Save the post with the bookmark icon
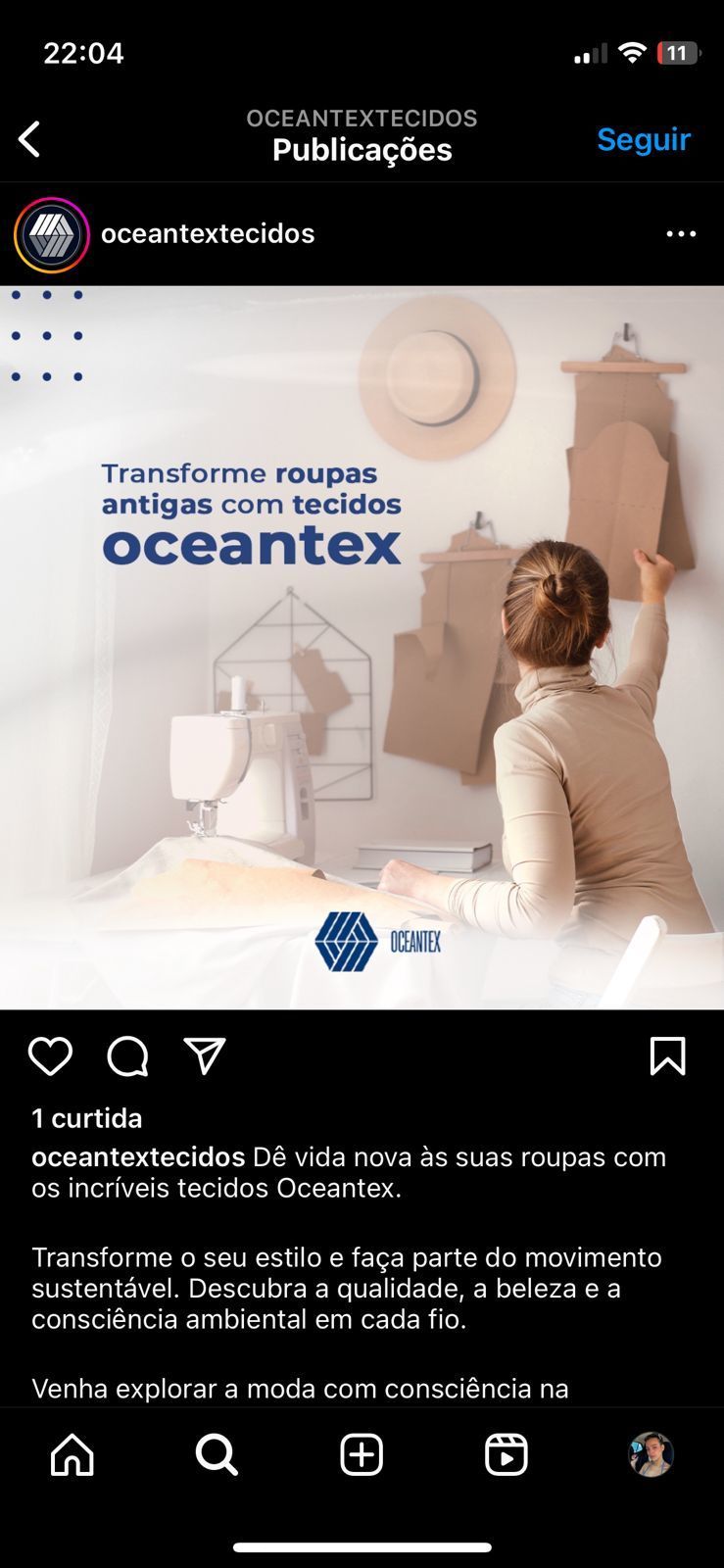This screenshot has width=724, height=1568. [x=667, y=1056]
